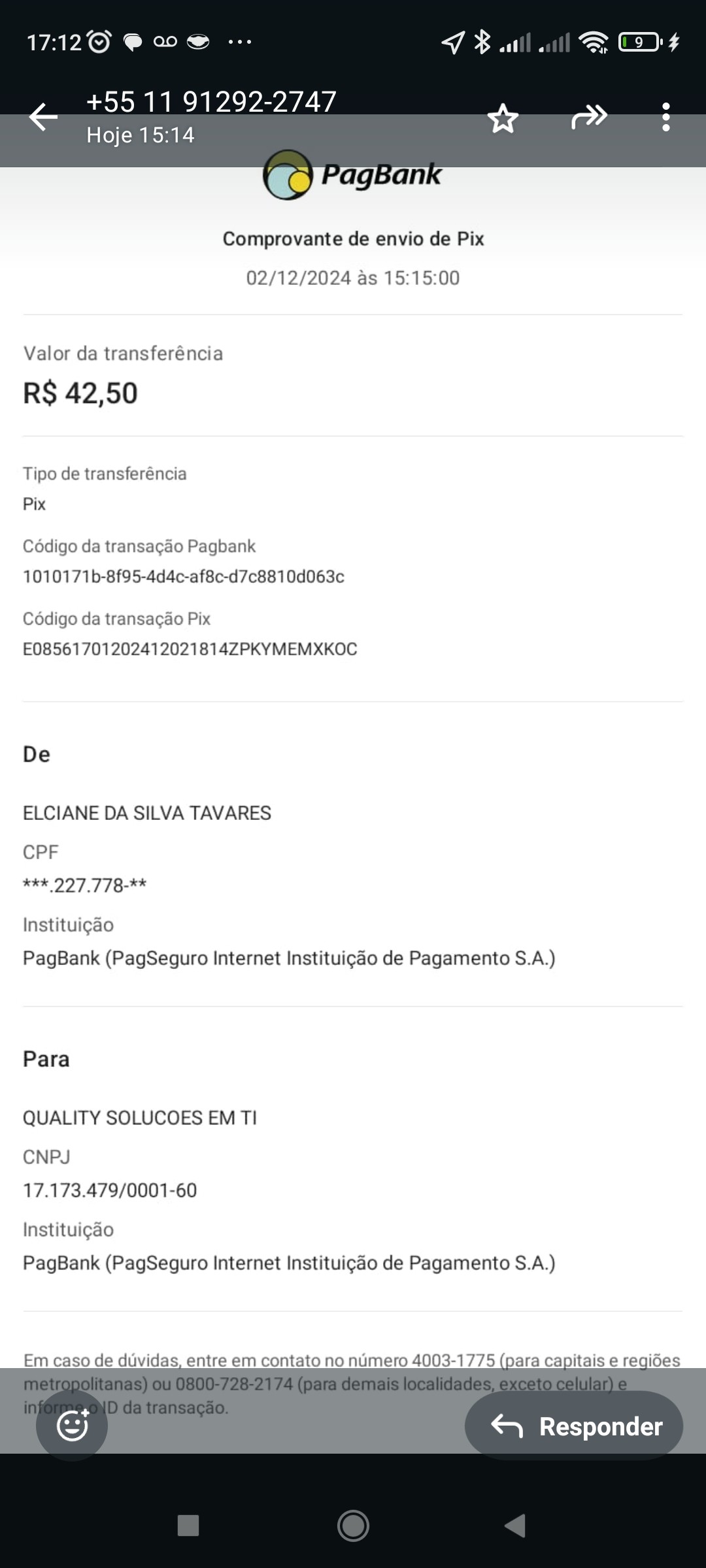Add an emoji reaction to the image
The image size is (706, 1568).
click(x=72, y=1426)
